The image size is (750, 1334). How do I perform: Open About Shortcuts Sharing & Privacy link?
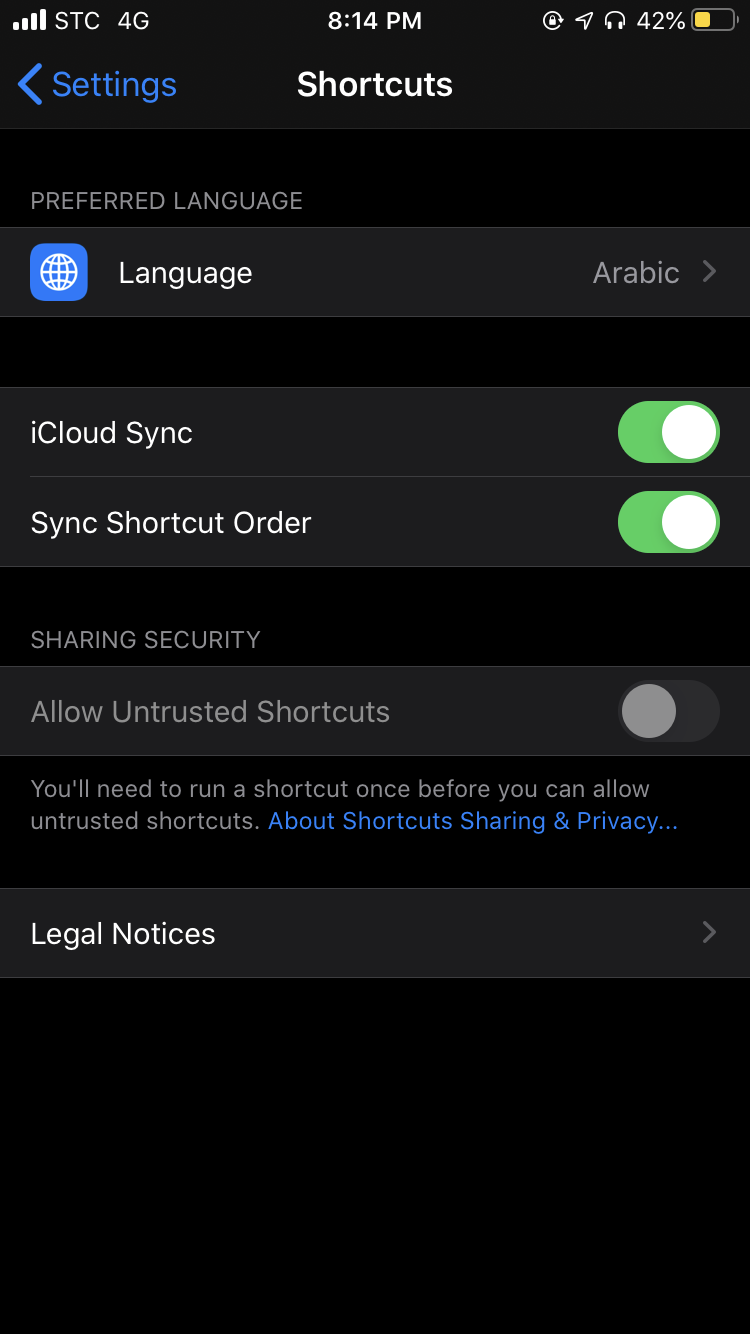tap(473, 821)
